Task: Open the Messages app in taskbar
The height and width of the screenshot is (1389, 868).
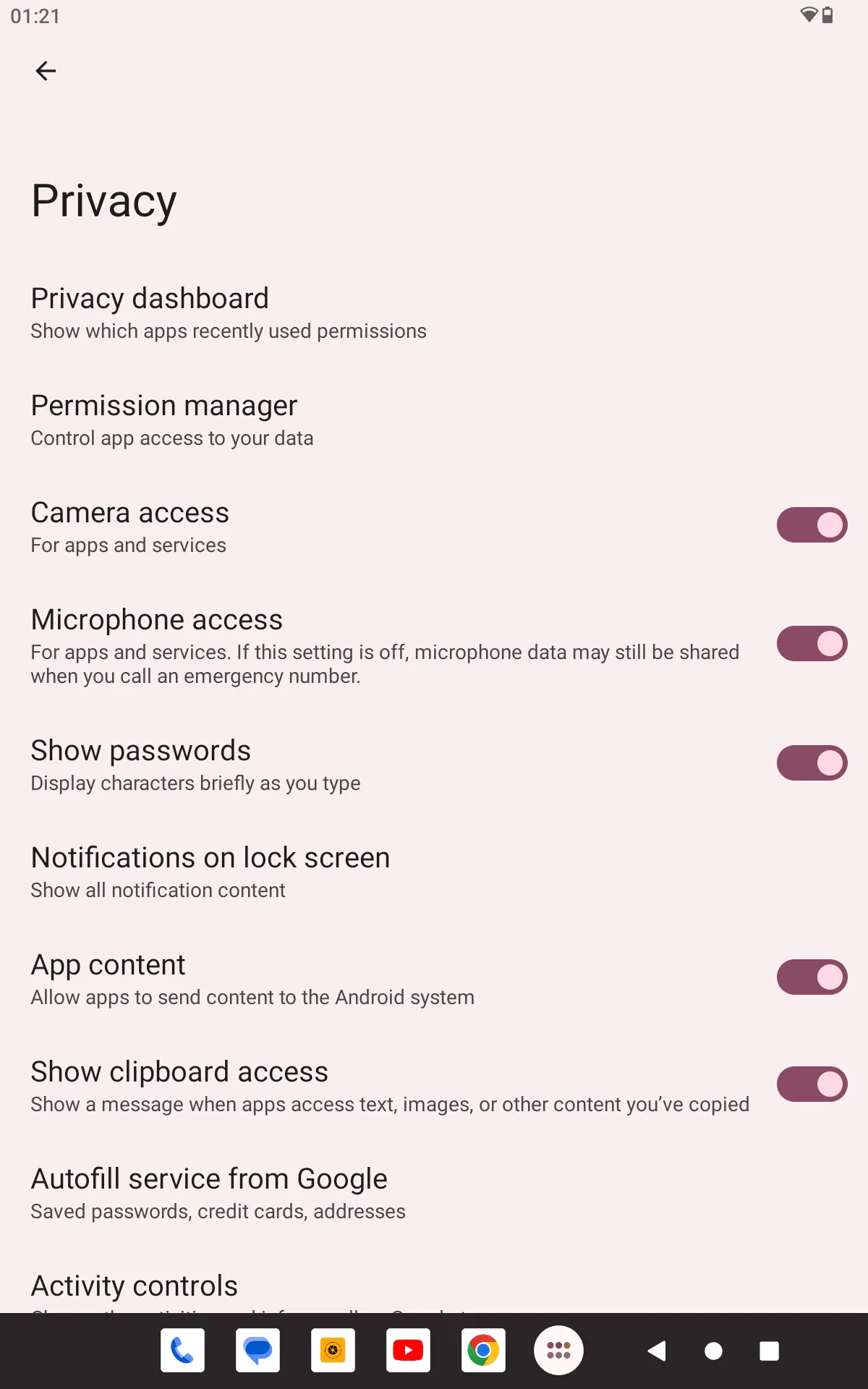Action: pos(258,1350)
